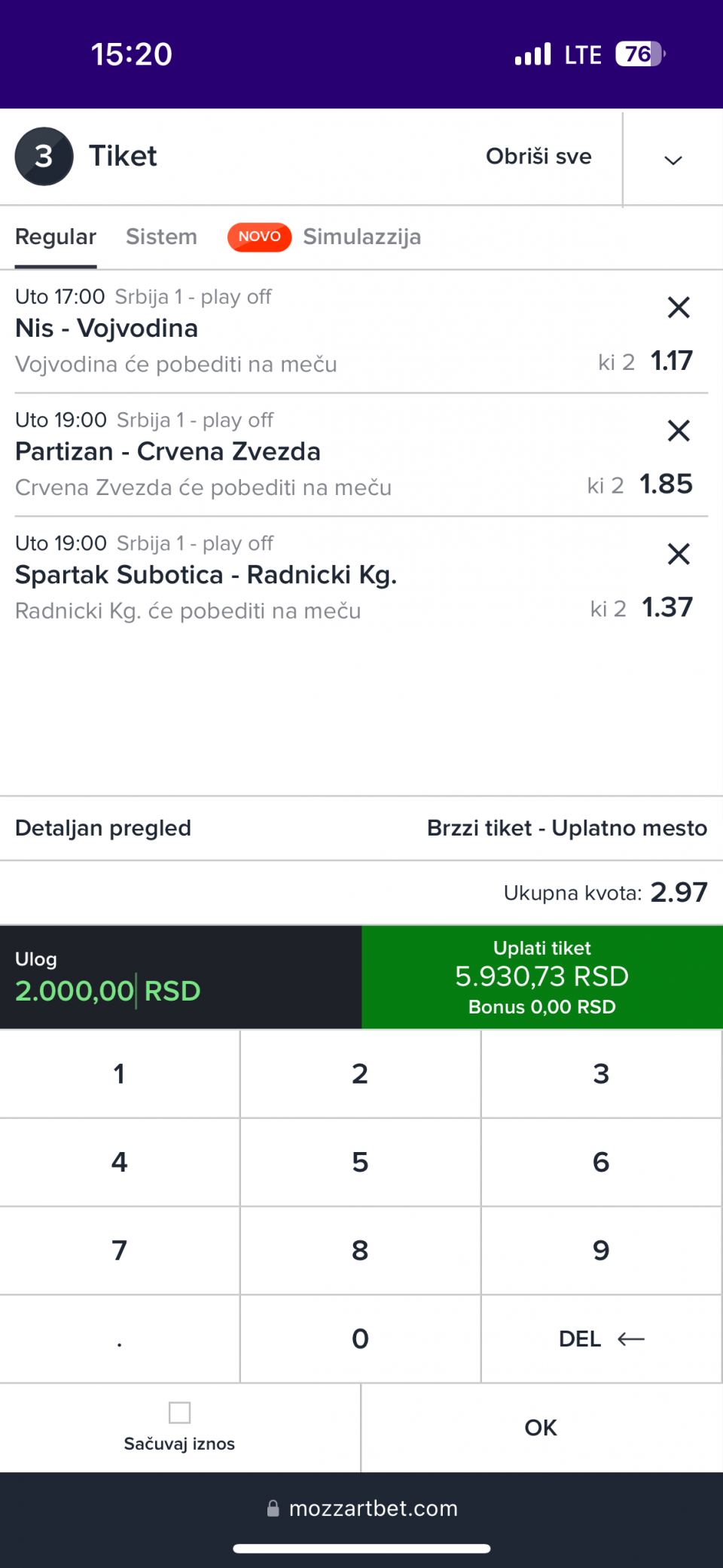Open the Simulazzija tab

tap(361, 237)
